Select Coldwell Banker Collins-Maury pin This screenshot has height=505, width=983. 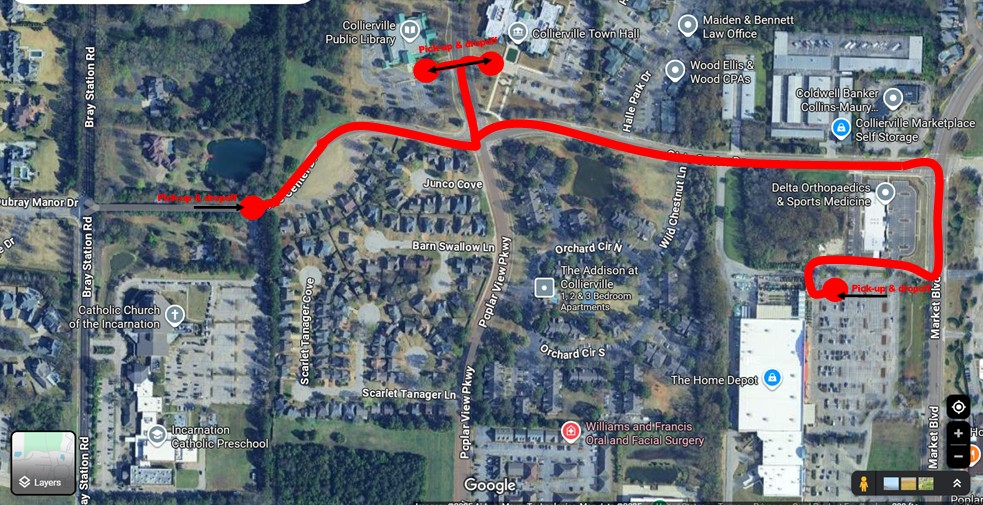(893, 98)
